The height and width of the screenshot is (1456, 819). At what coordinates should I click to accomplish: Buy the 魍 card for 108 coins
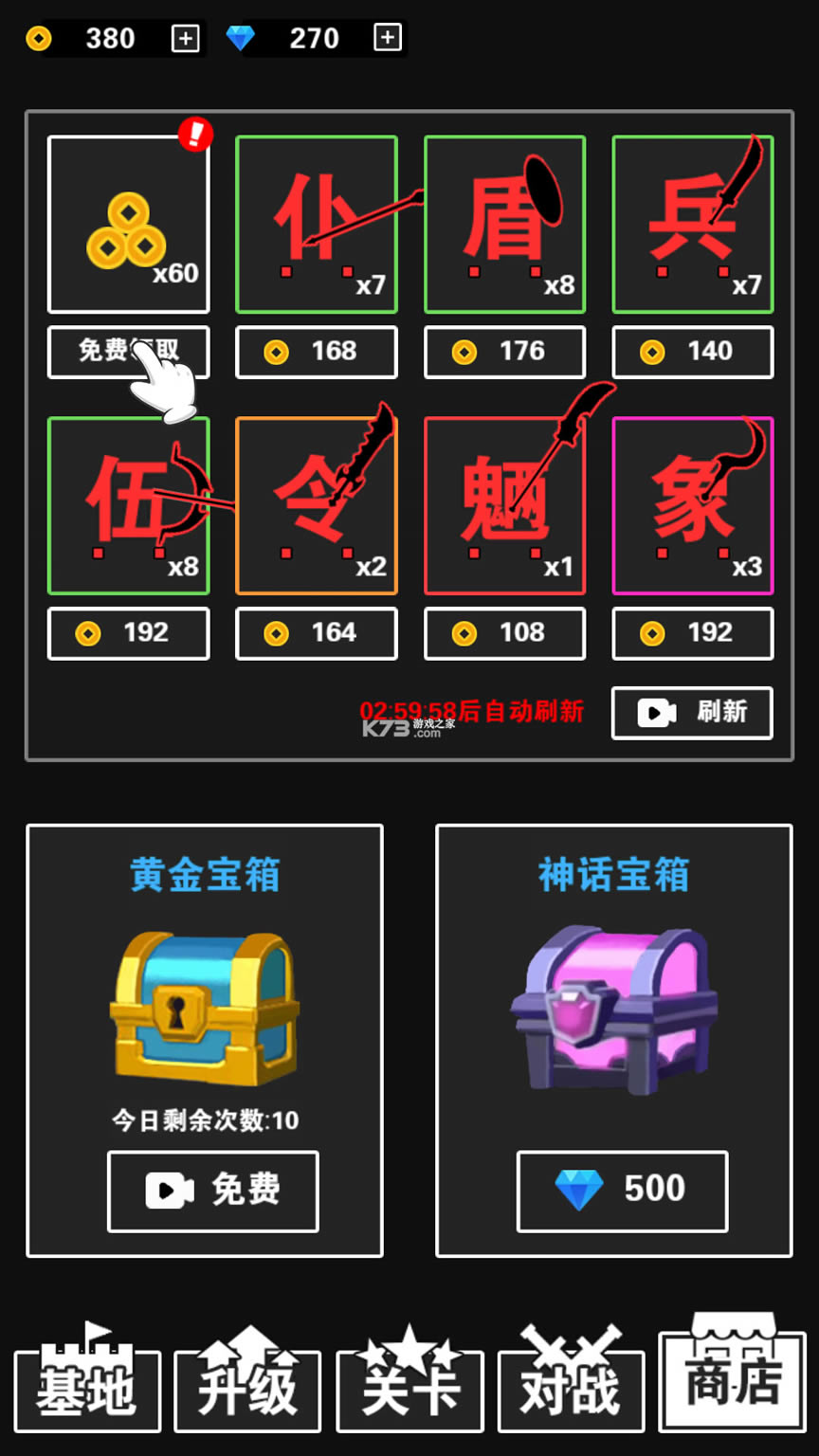pos(504,633)
